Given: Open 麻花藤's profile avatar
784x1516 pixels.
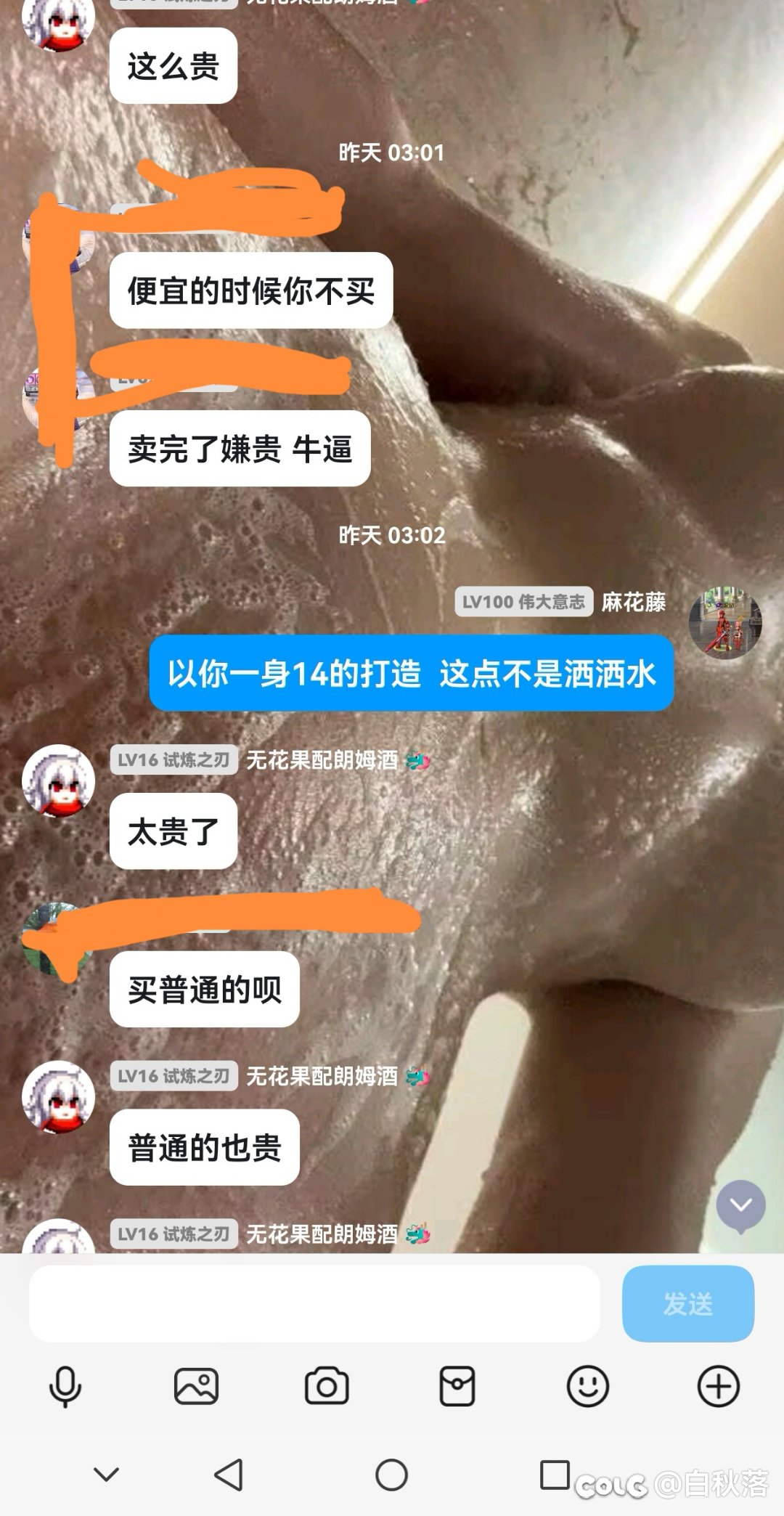Looking at the screenshot, I should (724, 623).
